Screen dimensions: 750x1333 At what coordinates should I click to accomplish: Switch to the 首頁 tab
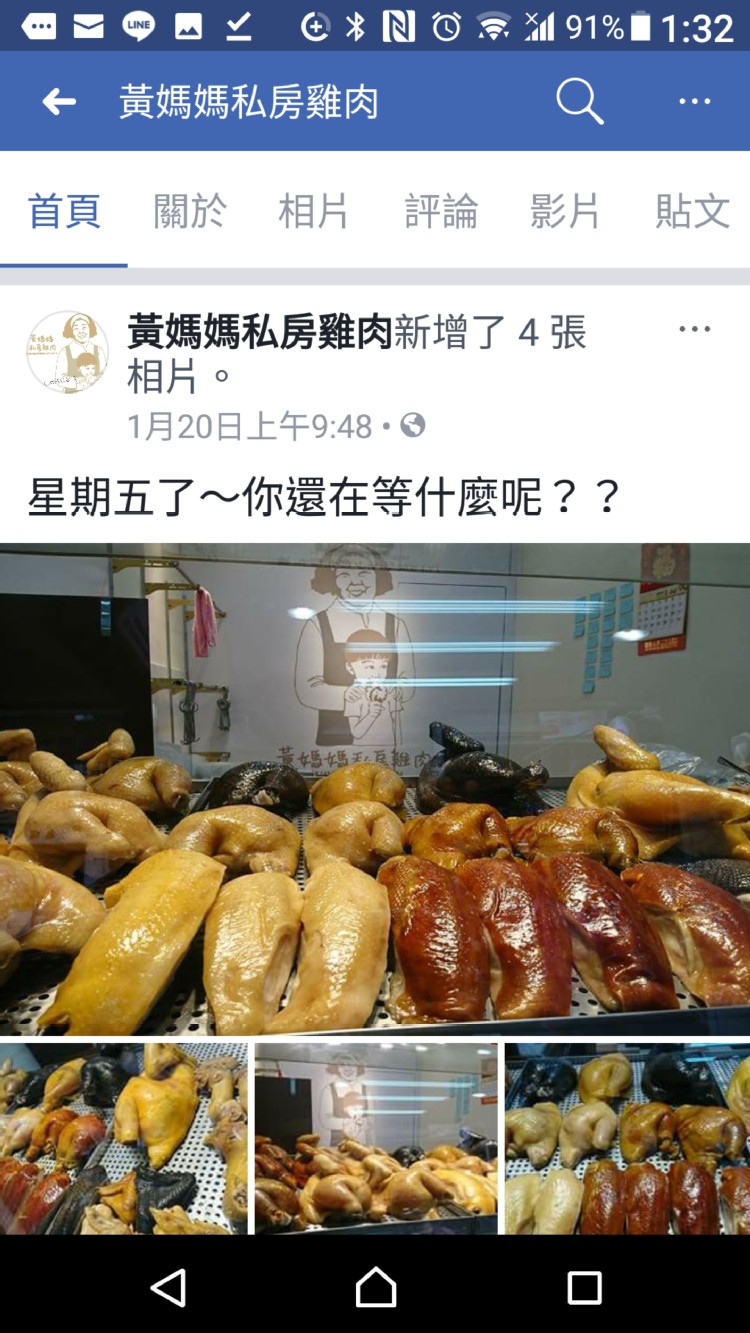coord(64,212)
